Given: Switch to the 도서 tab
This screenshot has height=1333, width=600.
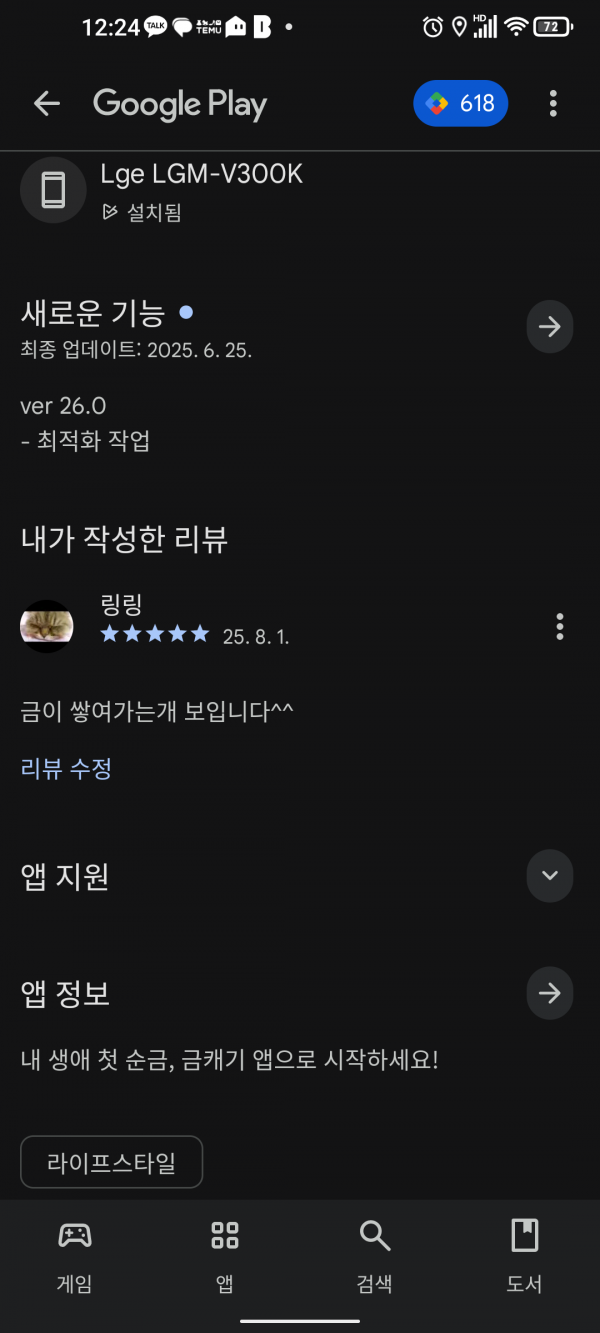Looking at the screenshot, I should (x=525, y=1257).
